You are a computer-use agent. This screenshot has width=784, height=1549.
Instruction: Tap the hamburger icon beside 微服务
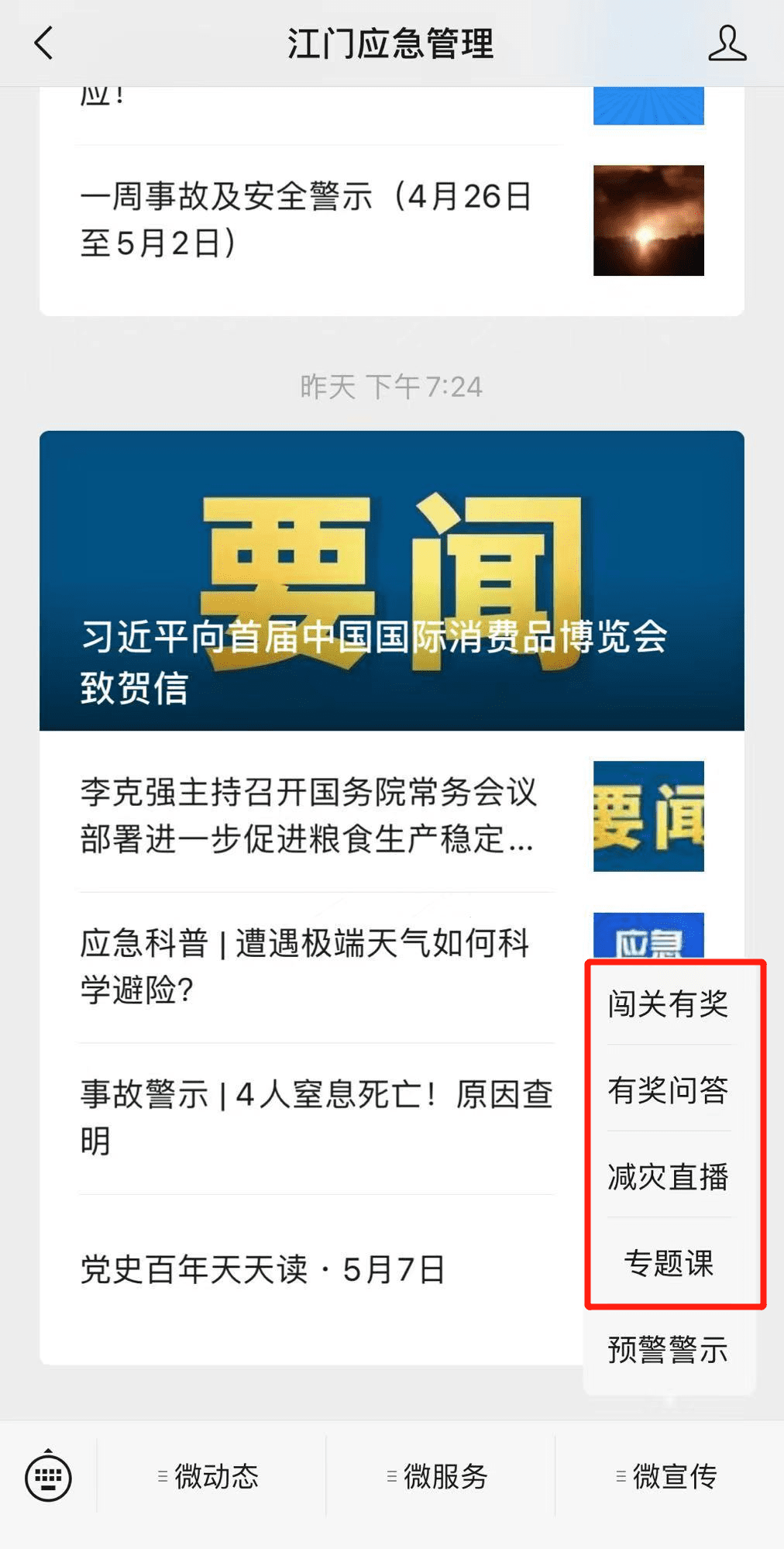coord(390,1475)
